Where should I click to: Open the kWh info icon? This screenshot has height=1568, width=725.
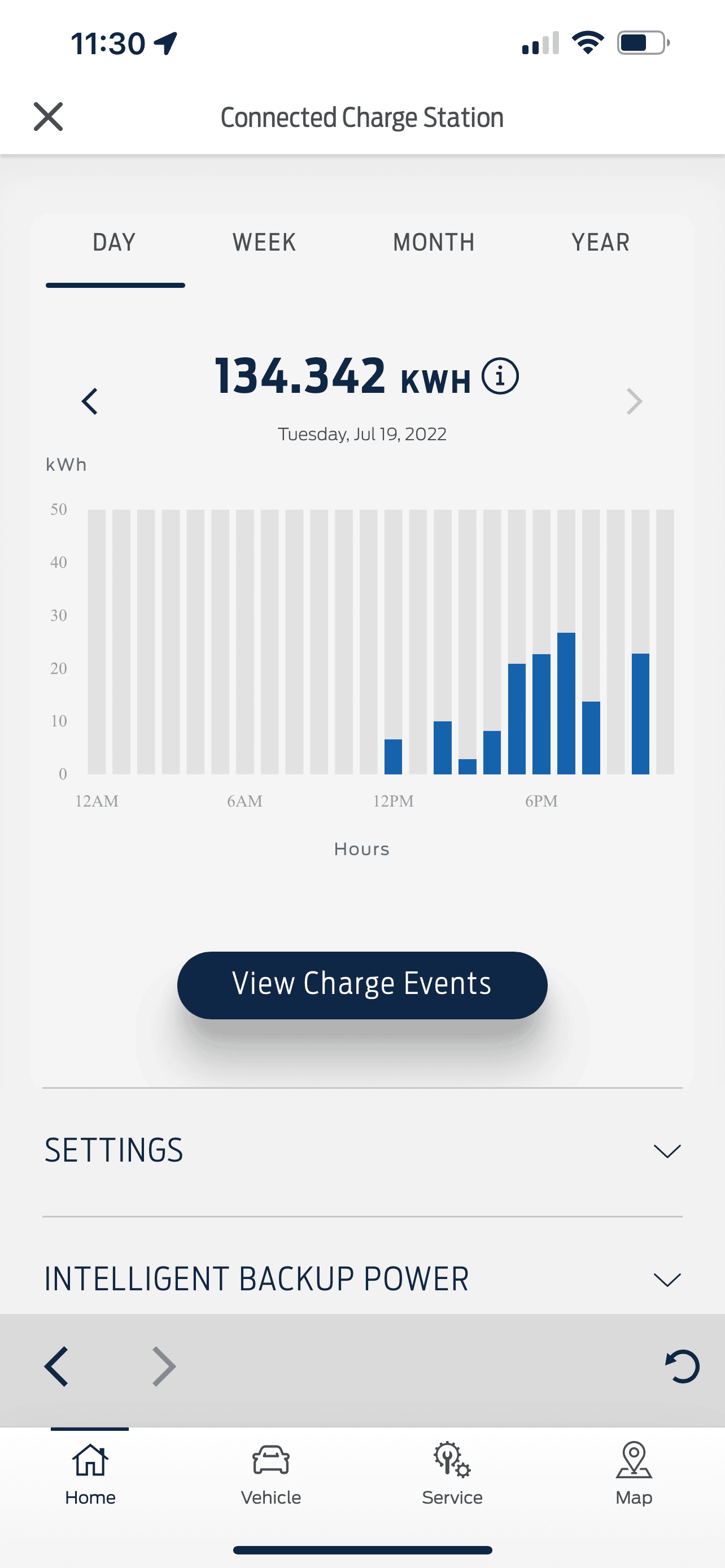click(500, 376)
